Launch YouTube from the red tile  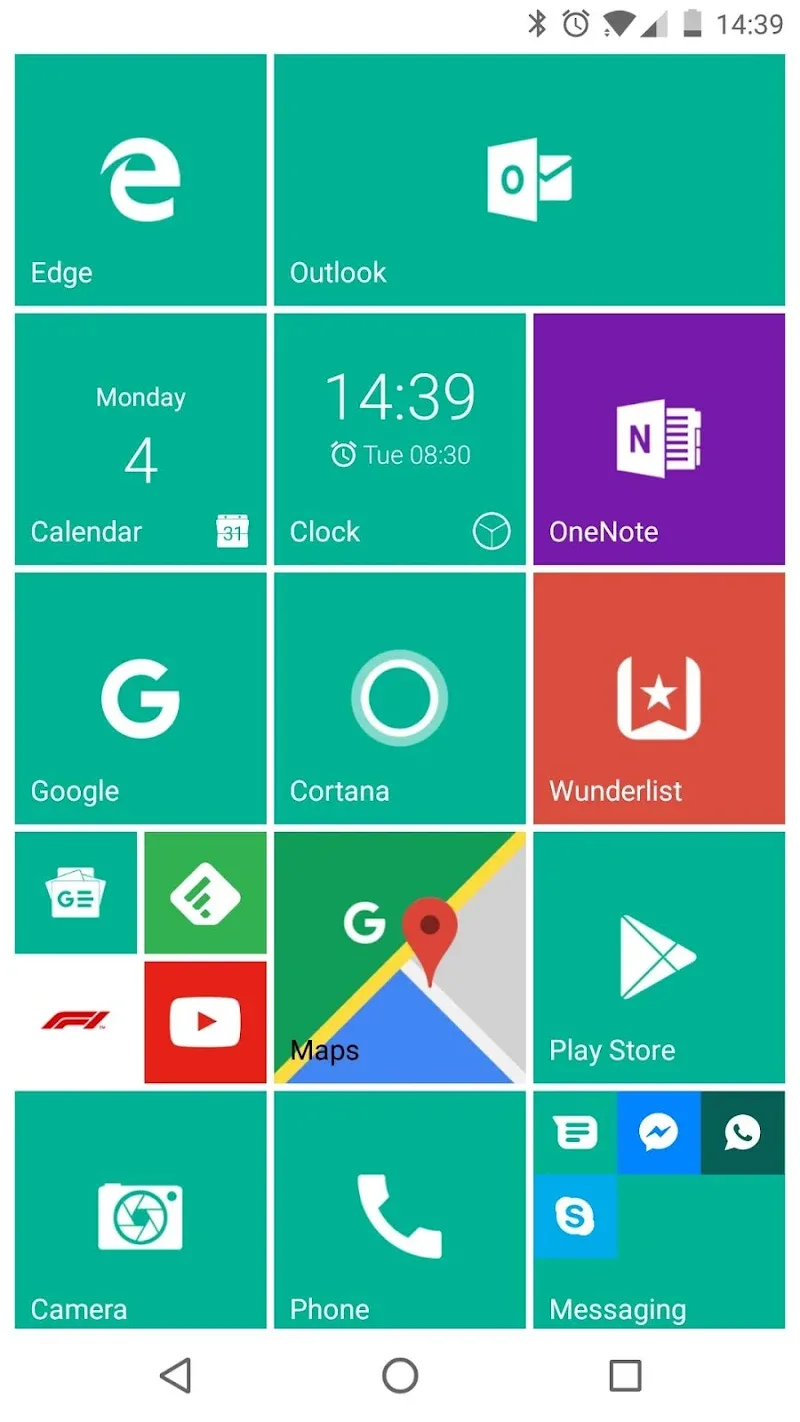coord(205,1021)
